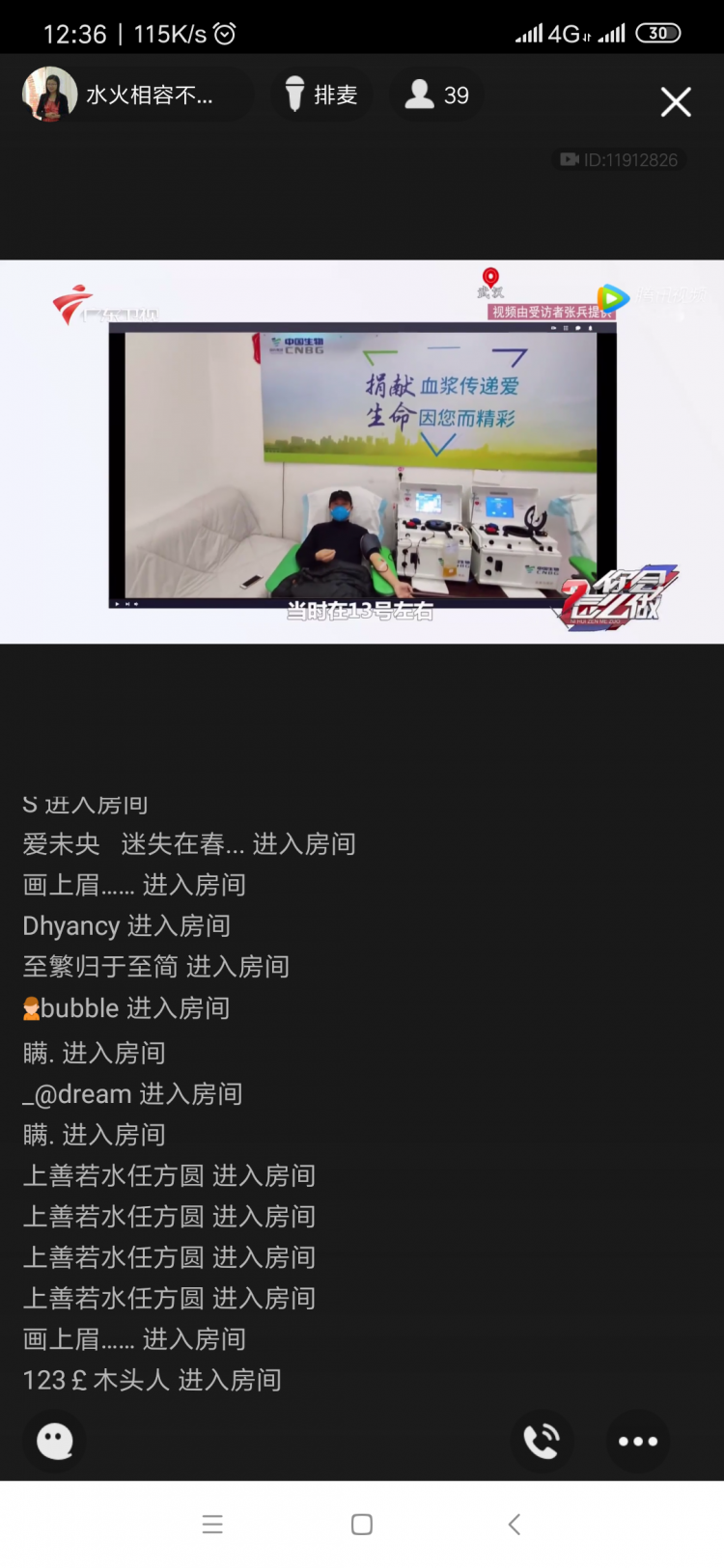Open host profile 水火相容不...
This screenshot has width=724, height=1568.
click(x=135, y=95)
